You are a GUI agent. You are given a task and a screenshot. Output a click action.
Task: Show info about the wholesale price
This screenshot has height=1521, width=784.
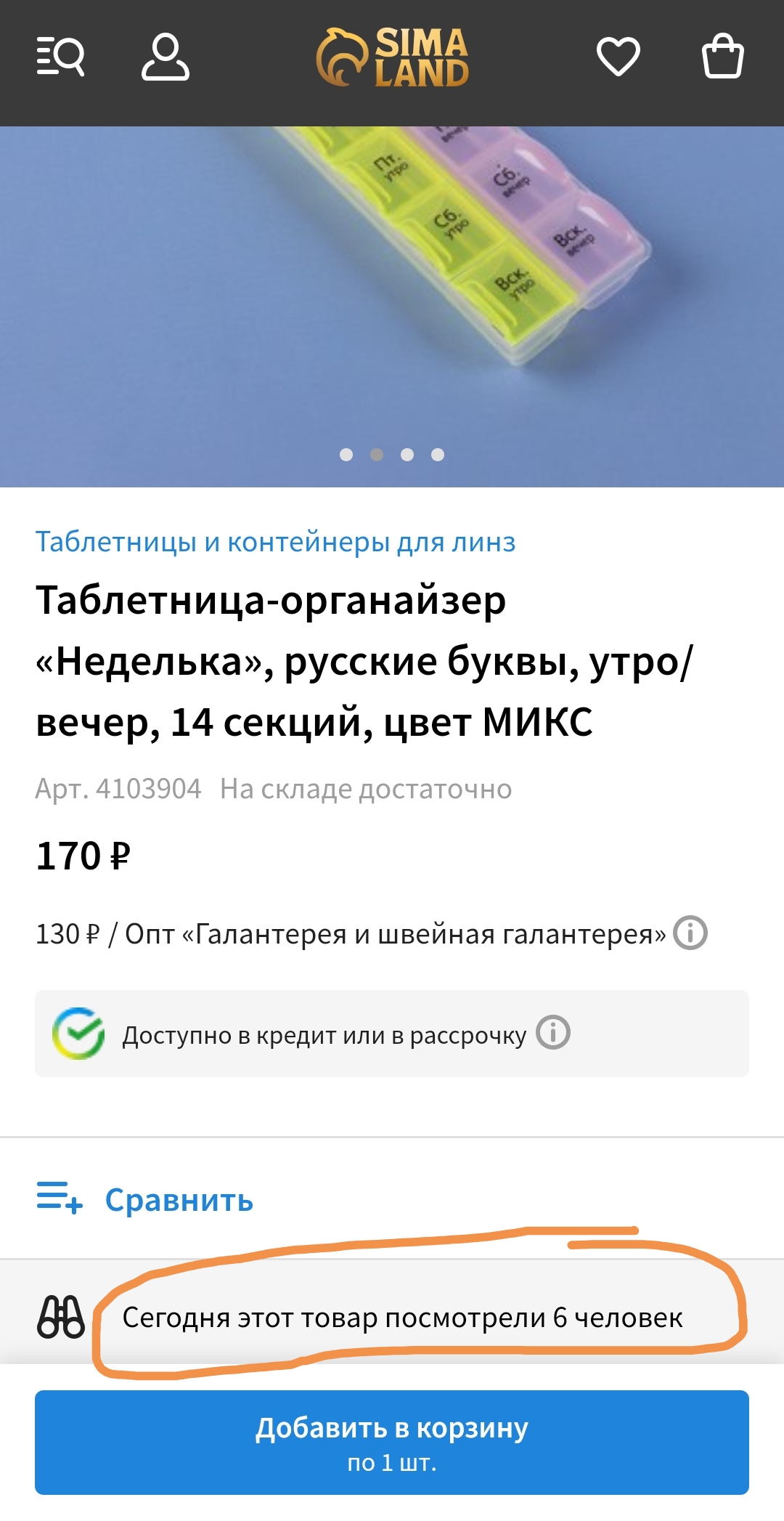point(690,933)
